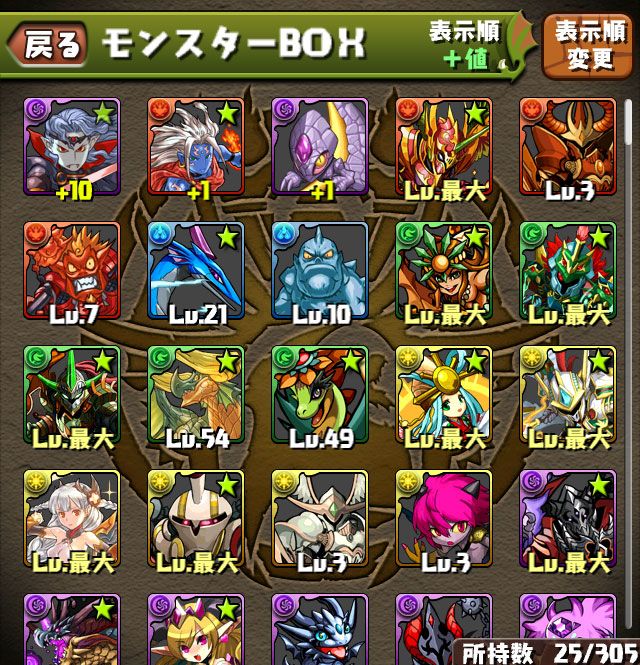Select the golden helmet knight at max level
This screenshot has height=665, width=640.
coord(196,518)
